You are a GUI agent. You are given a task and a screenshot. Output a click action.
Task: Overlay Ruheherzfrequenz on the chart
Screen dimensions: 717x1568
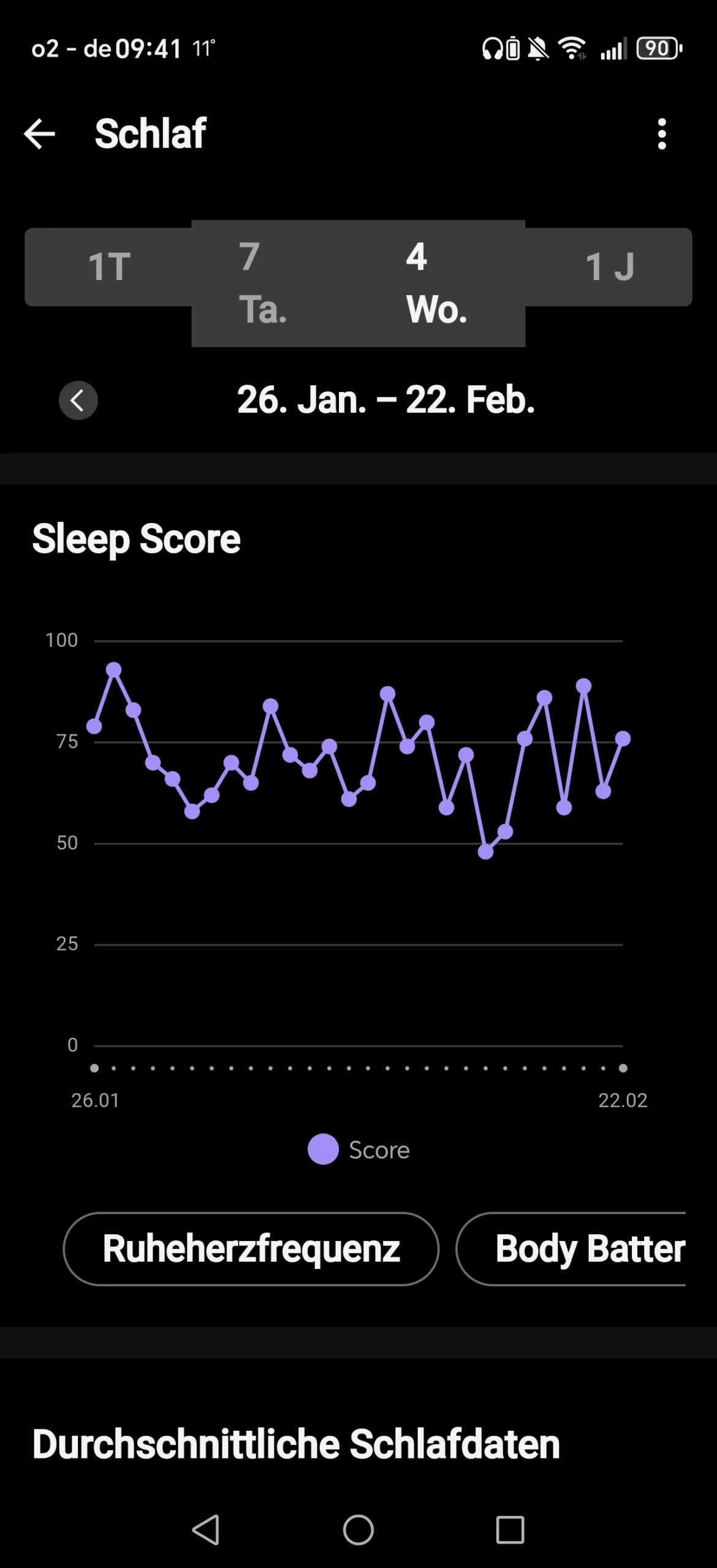tap(251, 1249)
